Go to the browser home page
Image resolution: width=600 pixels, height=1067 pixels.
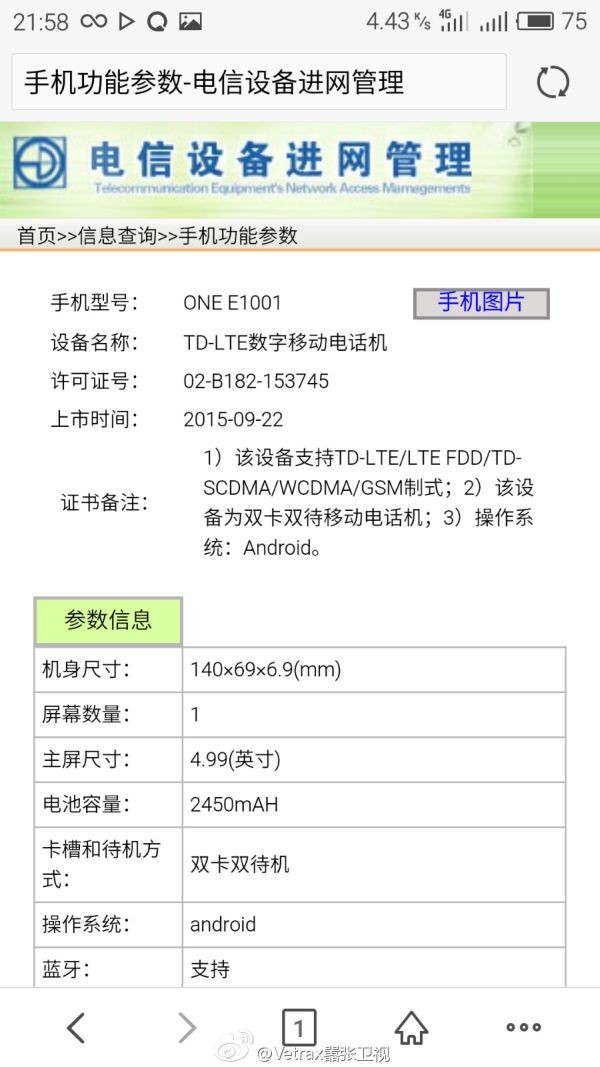click(x=411, y=1026)
